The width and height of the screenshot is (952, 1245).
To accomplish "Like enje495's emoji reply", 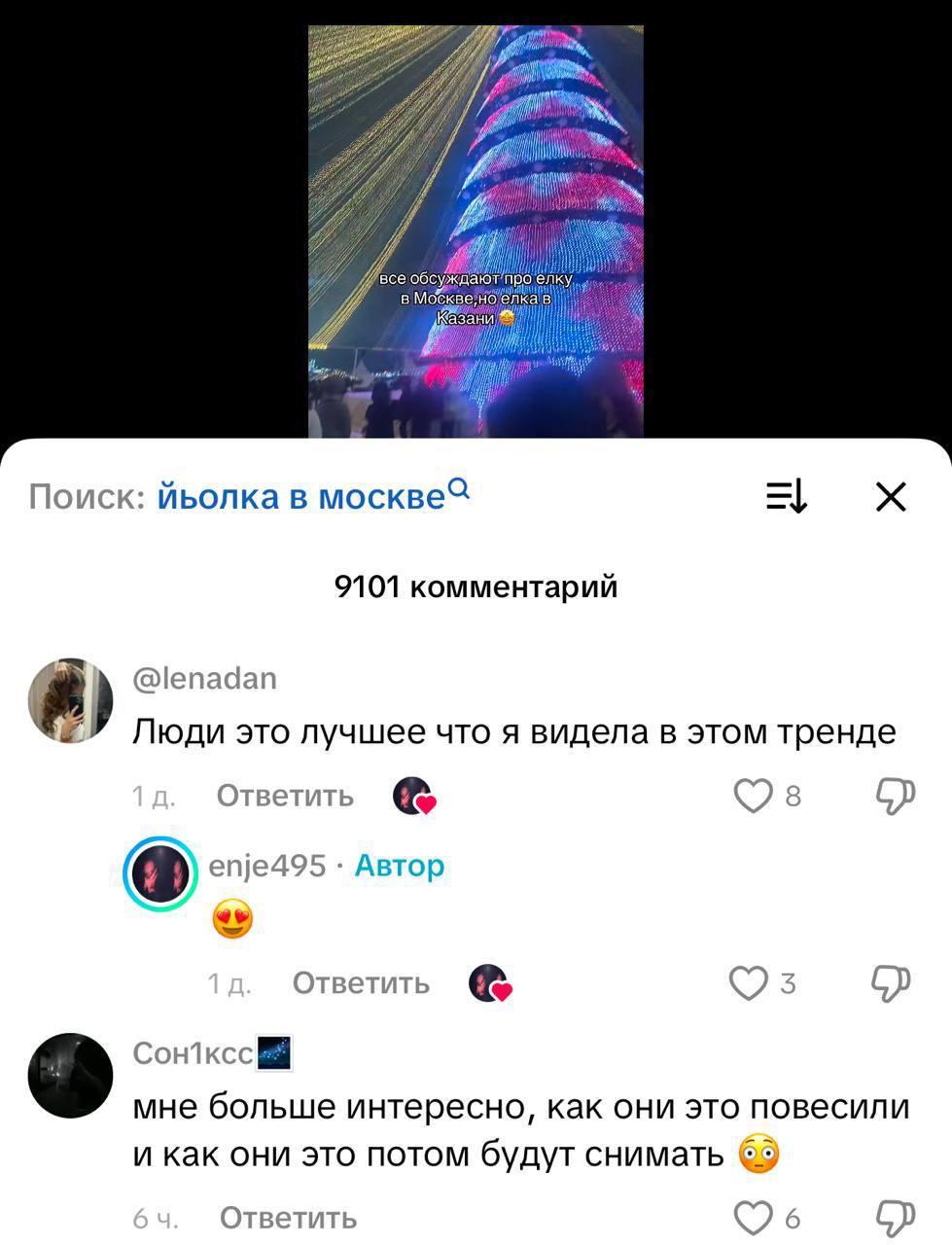I will click(x=749, y=983).
